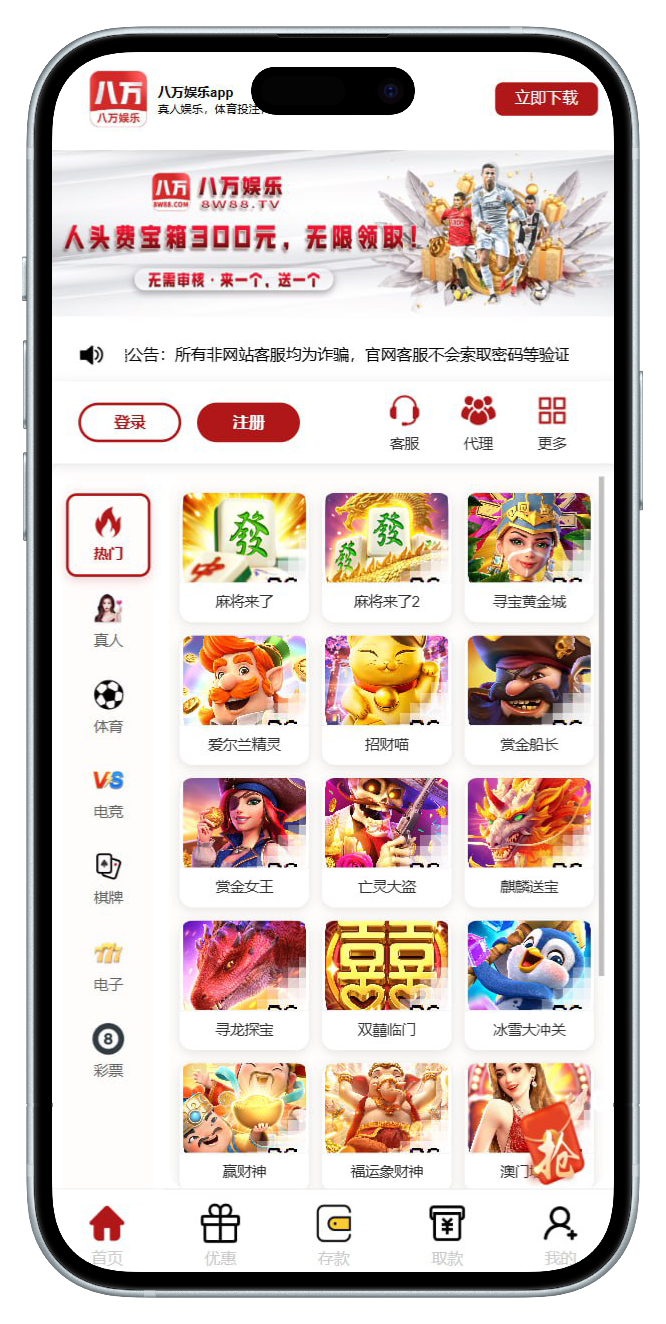The width and height of the screenshot is (666, 1324).
Task: Switch to the 彩票 lottery category
Action: [108, 1050]
